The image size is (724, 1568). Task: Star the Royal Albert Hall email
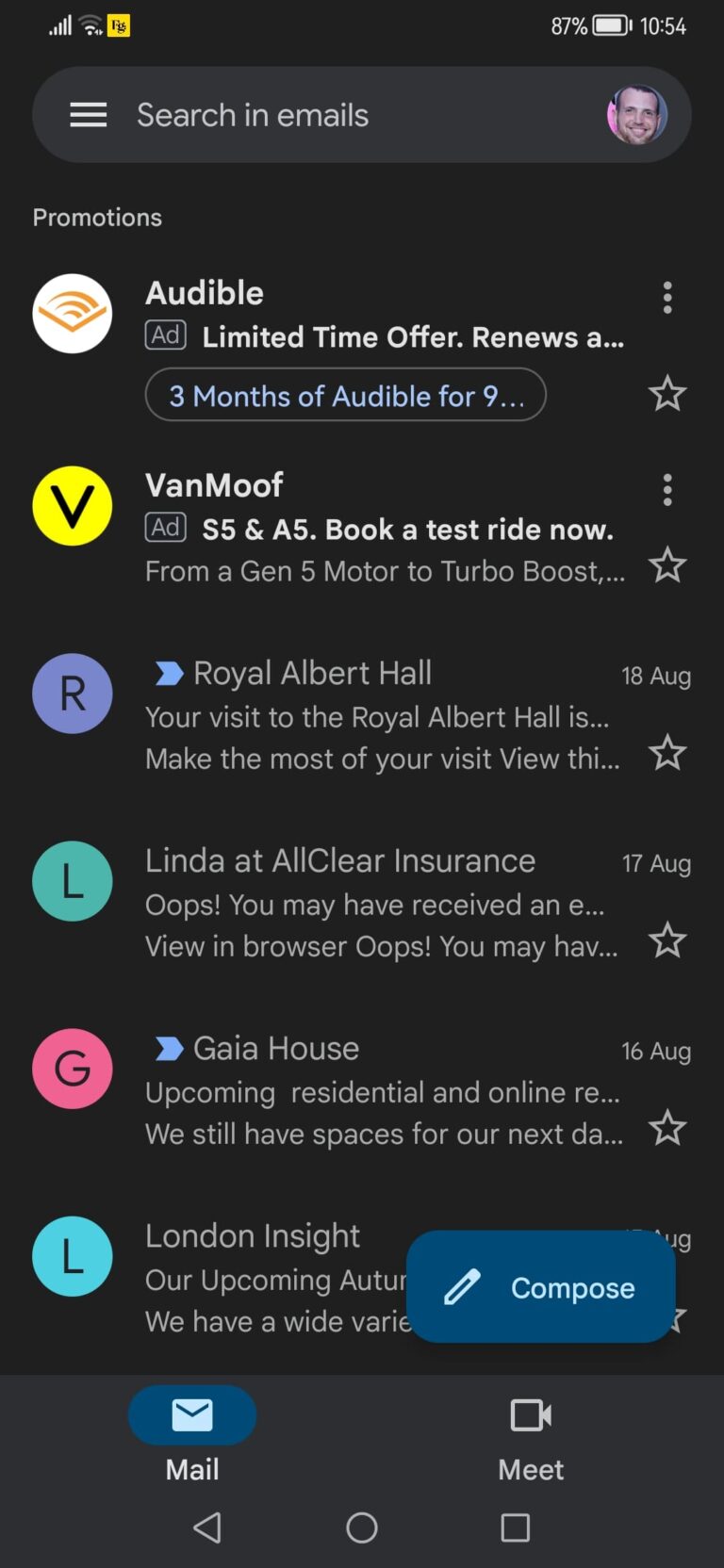point(667,752)
